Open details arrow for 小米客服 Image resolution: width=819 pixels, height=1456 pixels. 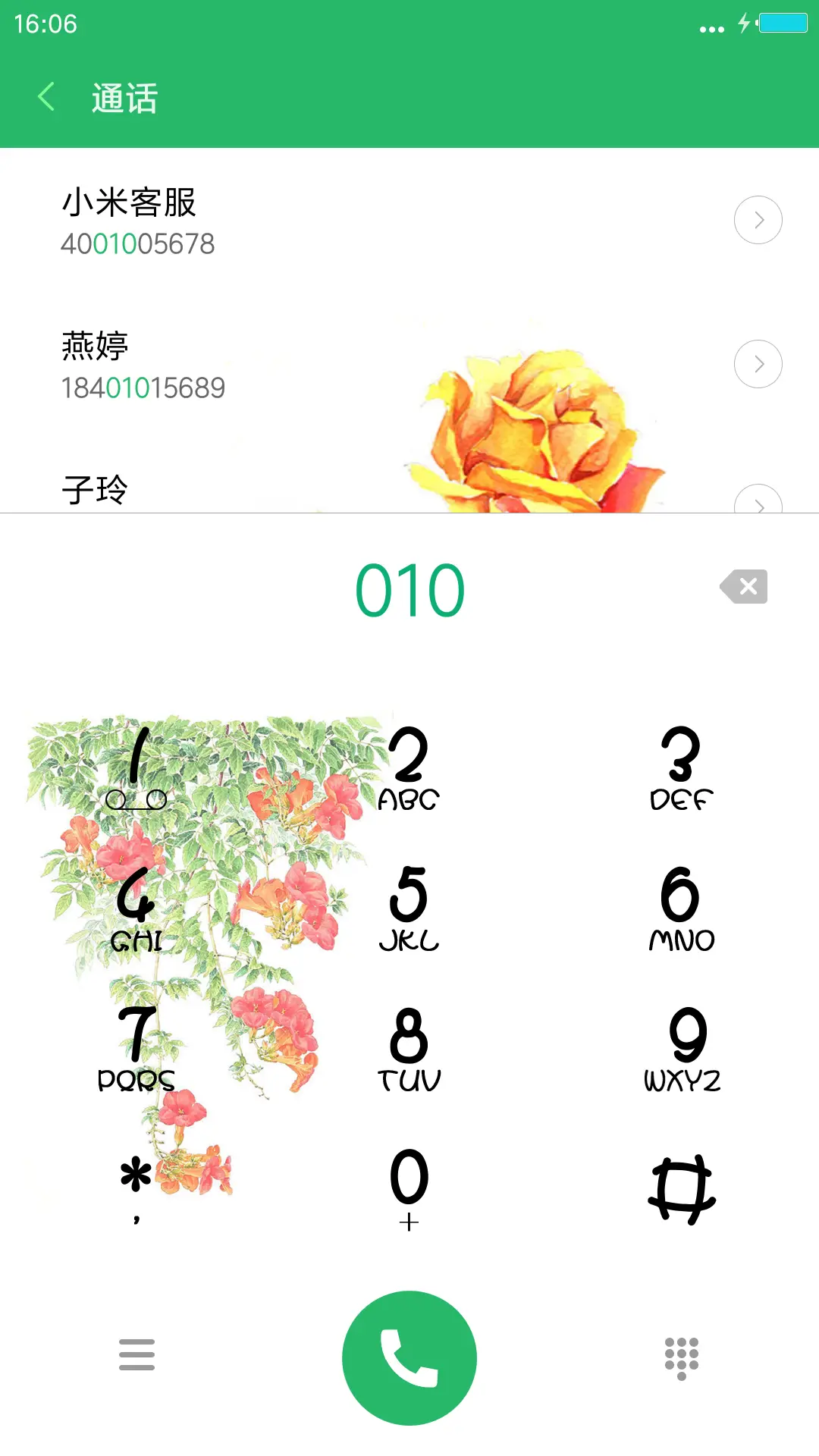point(758,219)
